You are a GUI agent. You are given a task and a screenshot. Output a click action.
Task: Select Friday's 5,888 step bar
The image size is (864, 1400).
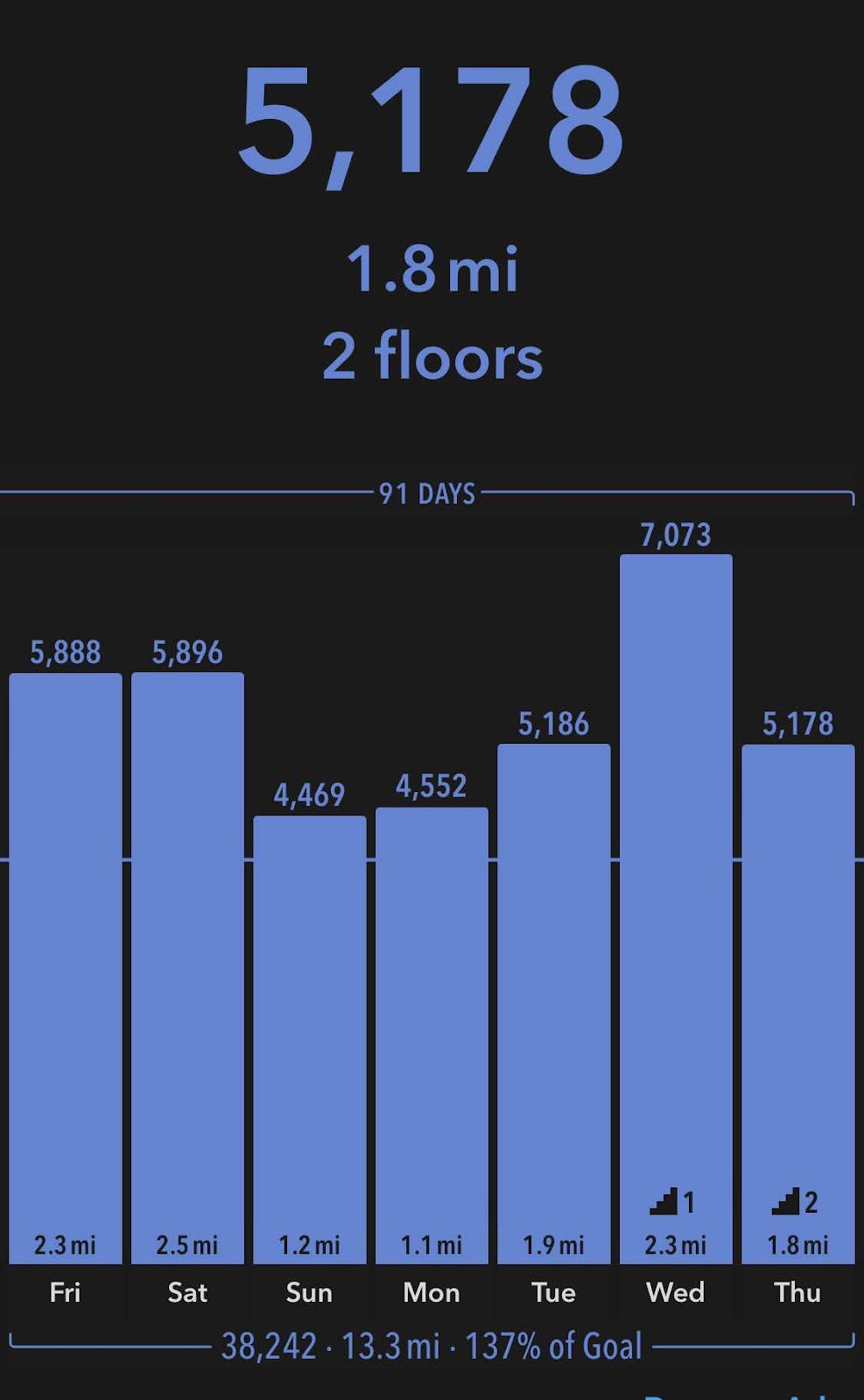pyautogui.click(x=66, y=968)
